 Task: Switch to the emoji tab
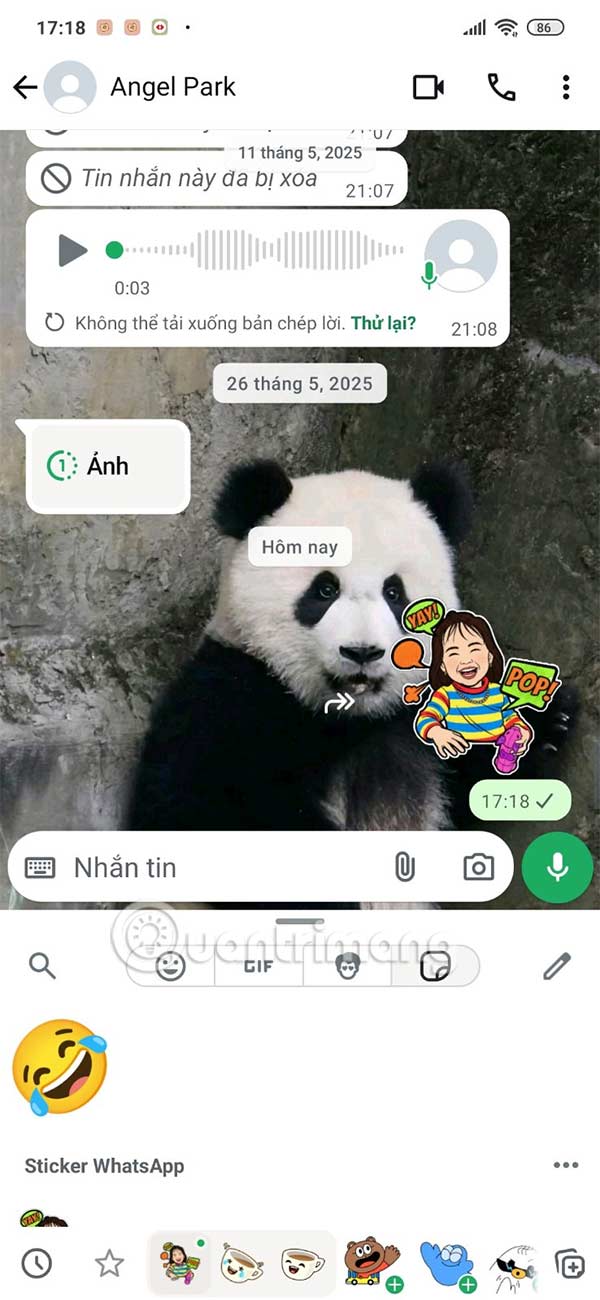(x=172, y=966)
